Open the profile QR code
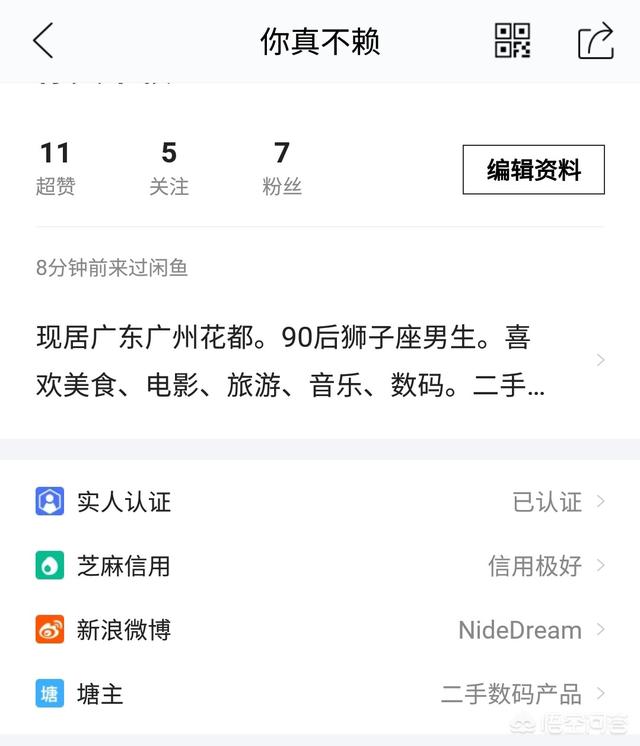 [513, 41]
